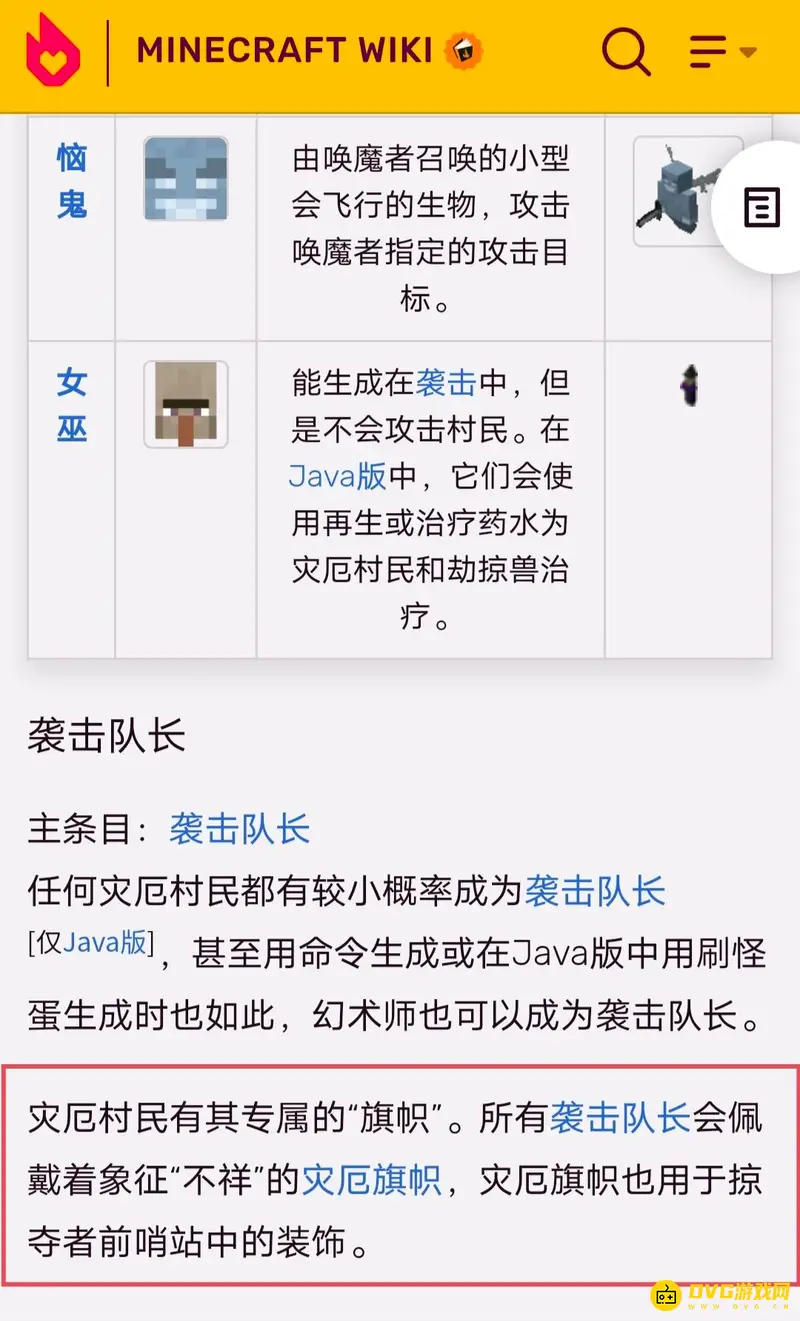Open 袭击队长 link after 主条目

pos(240,829)
